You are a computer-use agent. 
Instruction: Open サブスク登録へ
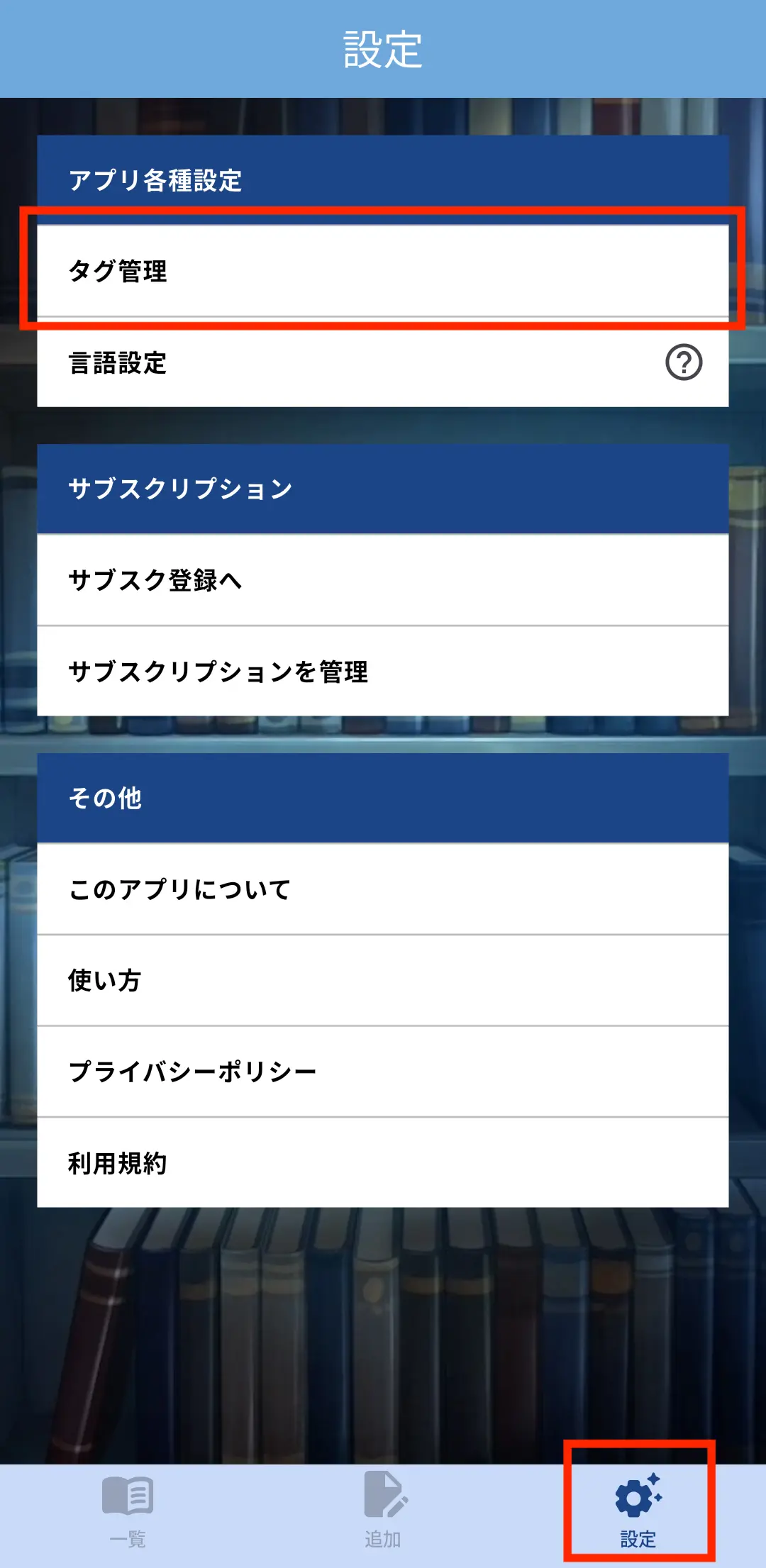click(x=383, y=580)
